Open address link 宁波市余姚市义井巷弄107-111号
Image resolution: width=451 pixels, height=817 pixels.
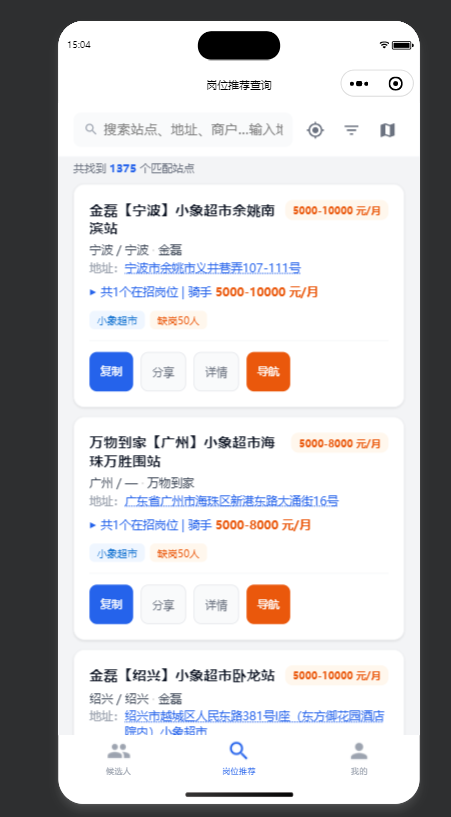point(212,268)
